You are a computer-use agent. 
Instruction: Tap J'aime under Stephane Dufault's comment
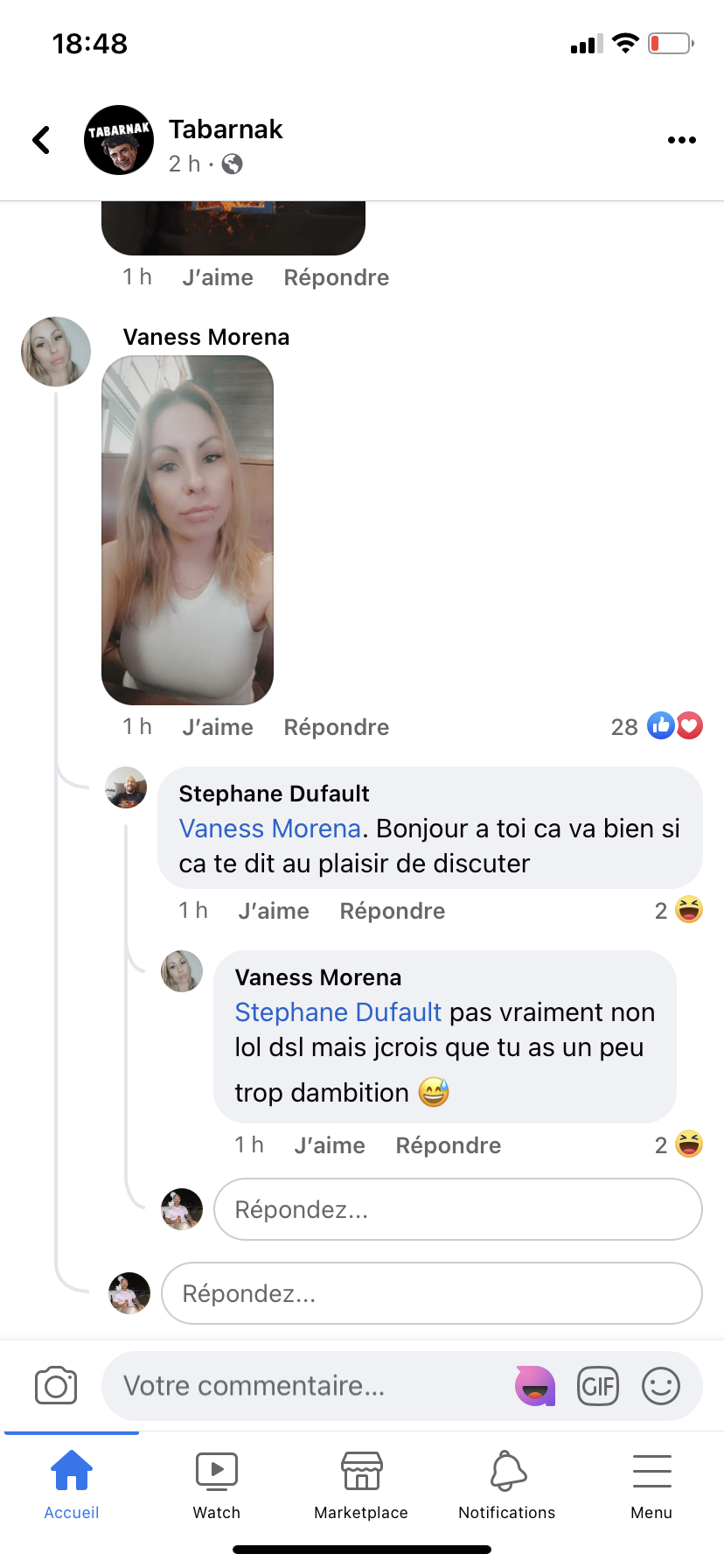pos(274,911)
